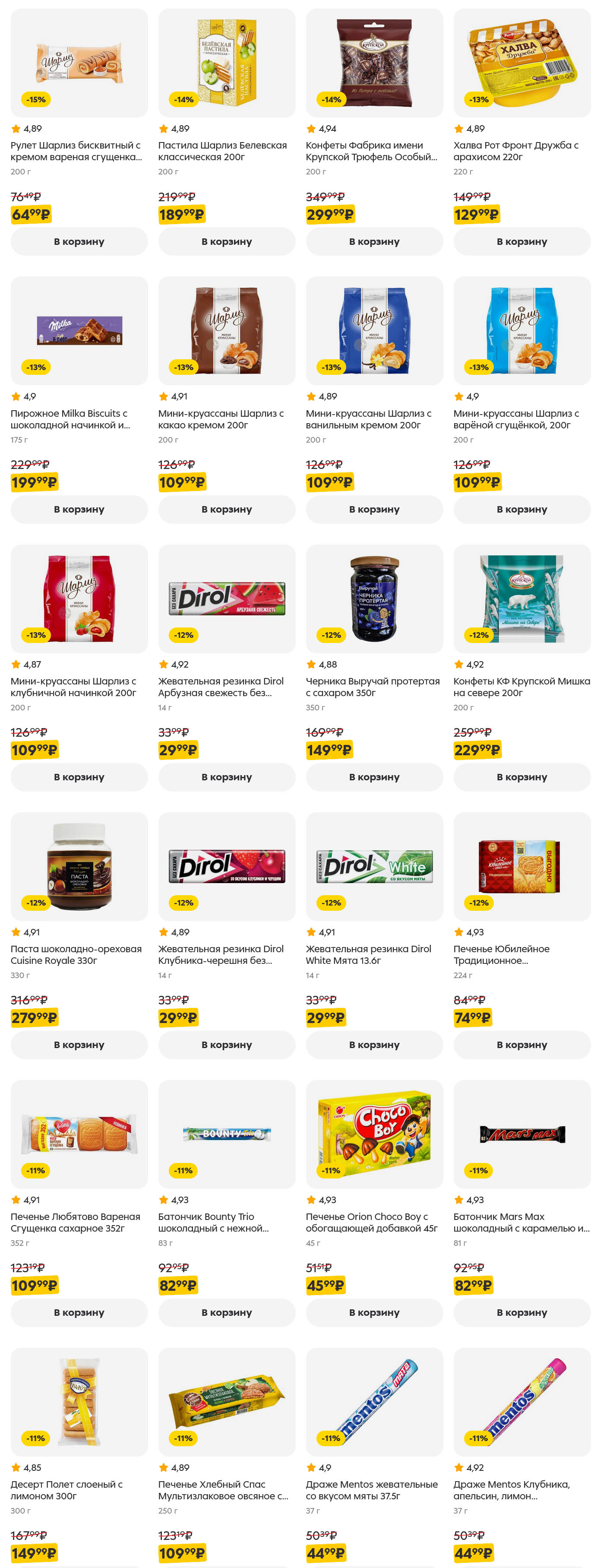Screen dimensions: 610x1568
Task: Add Мини-круассаны с клубничной начинкой to cart
Action: pos(79,777)
